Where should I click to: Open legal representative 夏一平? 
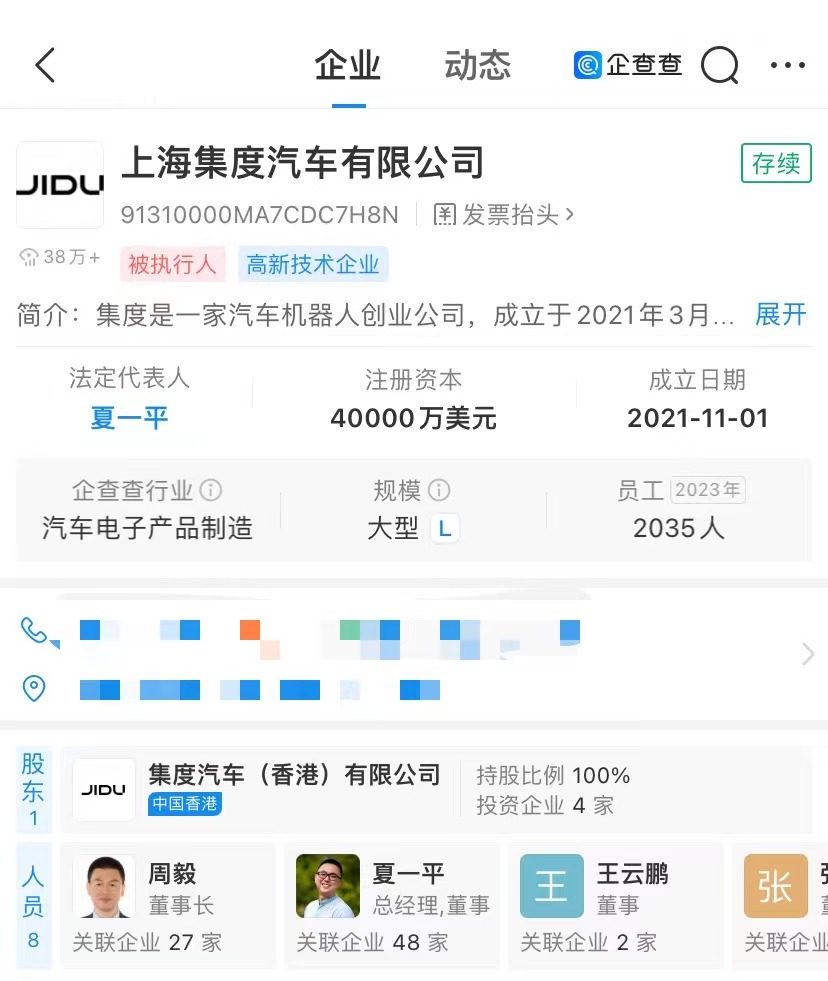point(129,418)
